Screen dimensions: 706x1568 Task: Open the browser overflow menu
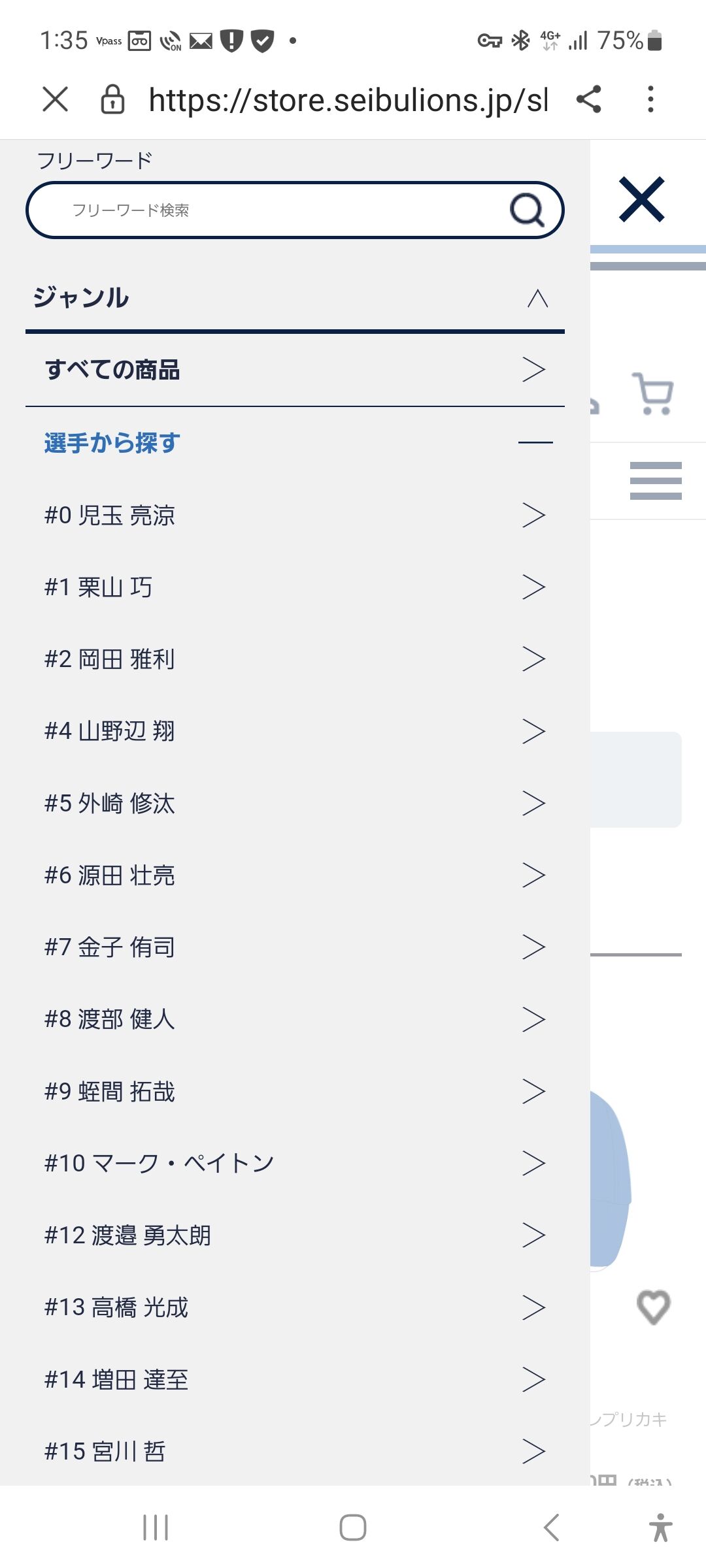coord(650,99)
